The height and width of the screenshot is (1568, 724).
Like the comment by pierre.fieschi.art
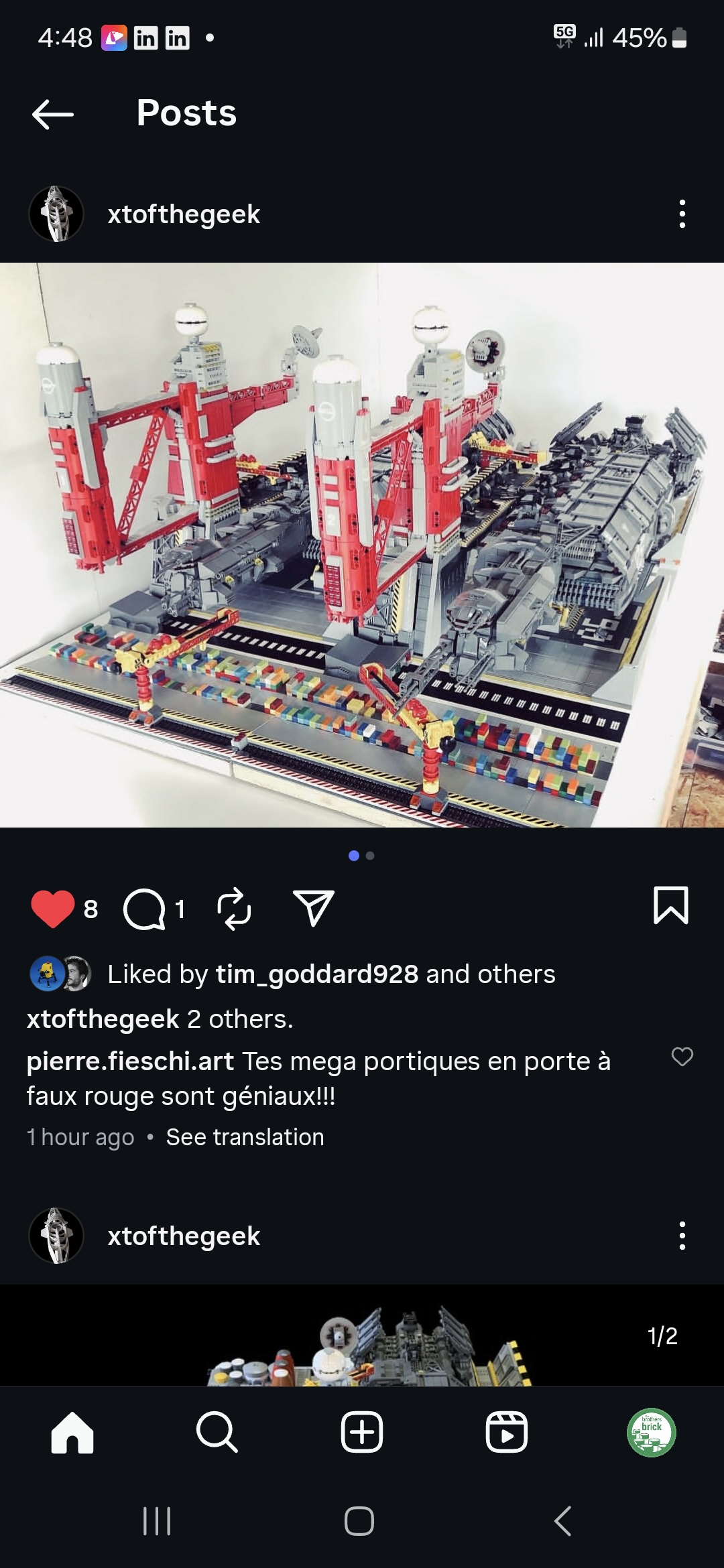pos(682,1057)
